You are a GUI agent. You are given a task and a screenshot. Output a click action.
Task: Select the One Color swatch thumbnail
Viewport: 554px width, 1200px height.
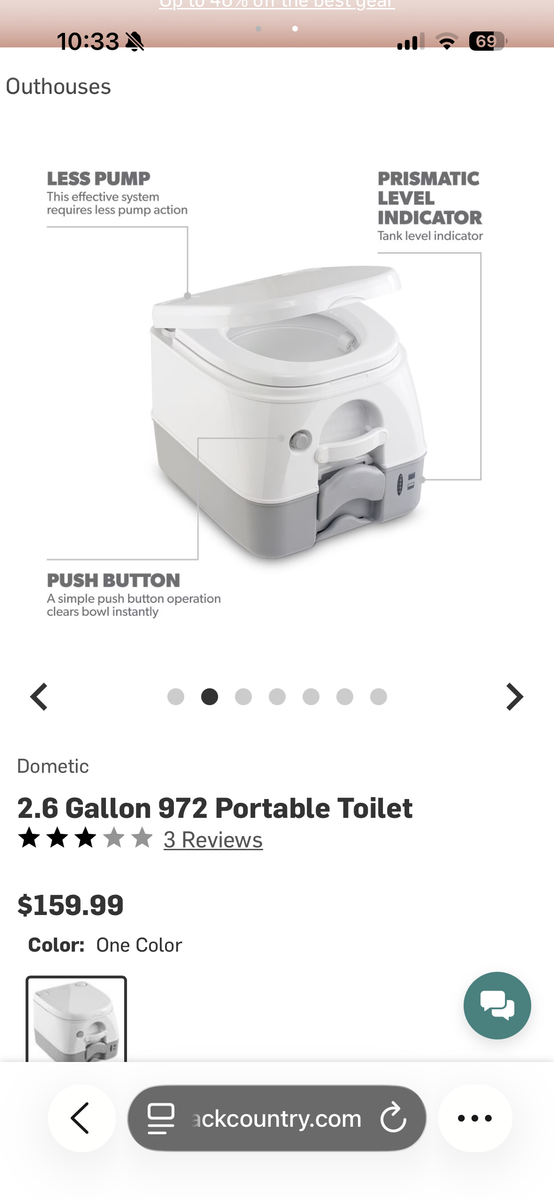76,1020
